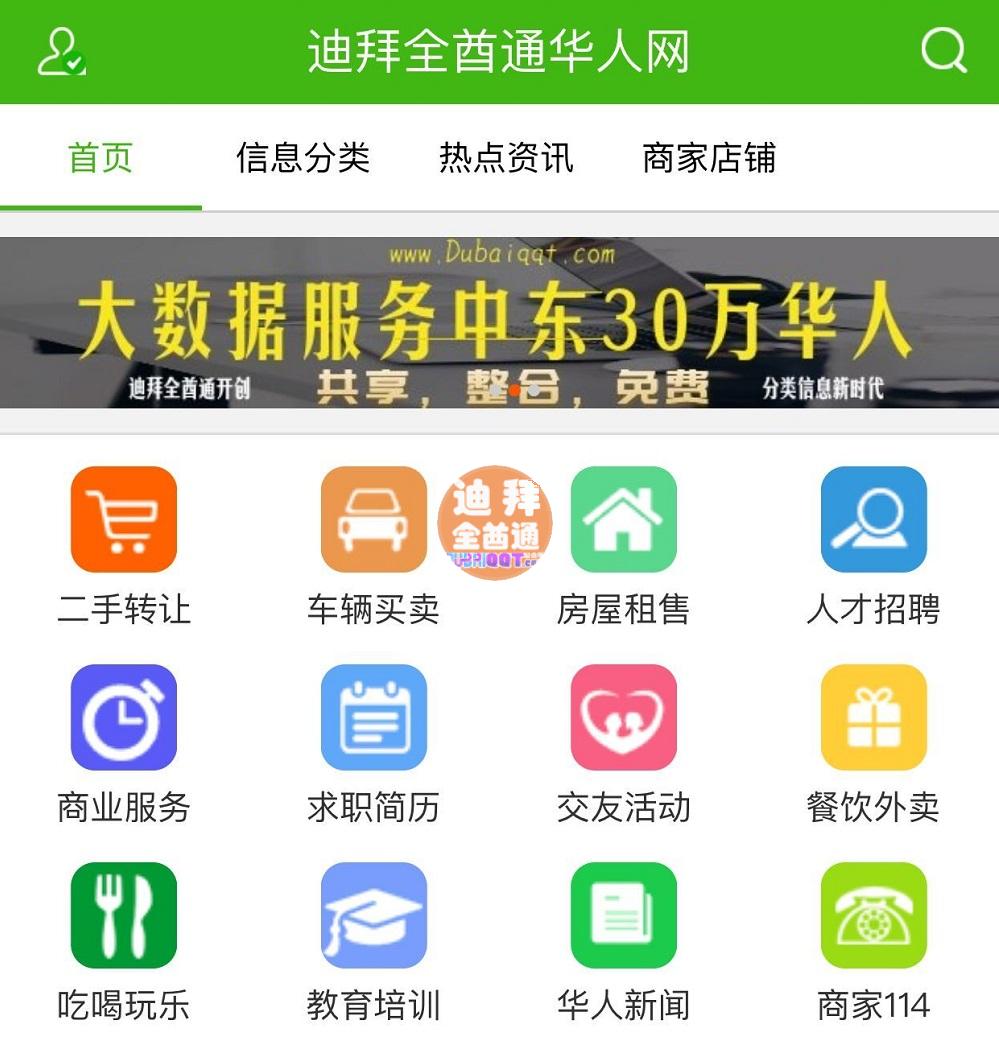The height and width of the screenshot is (1050, 999).
Task: Select the 车辆买卖 car icon
Action: coord(372,519)
